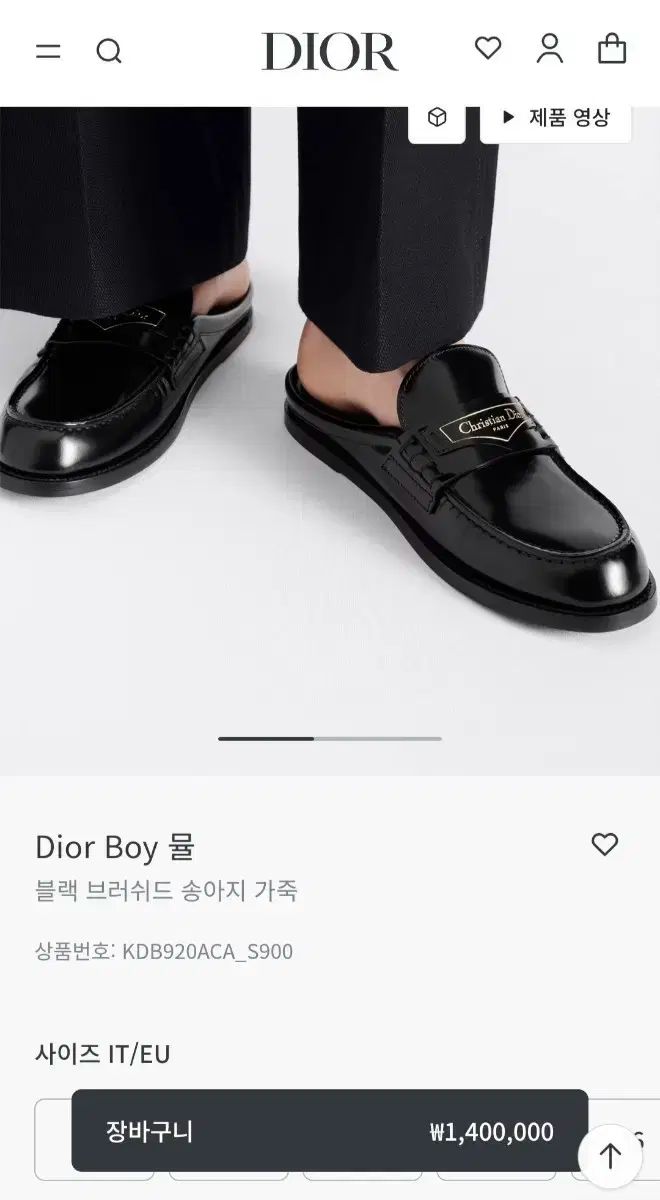Open the hamburger menu
This screenshot has height=1200, width=660.
(x=48, y=51)
